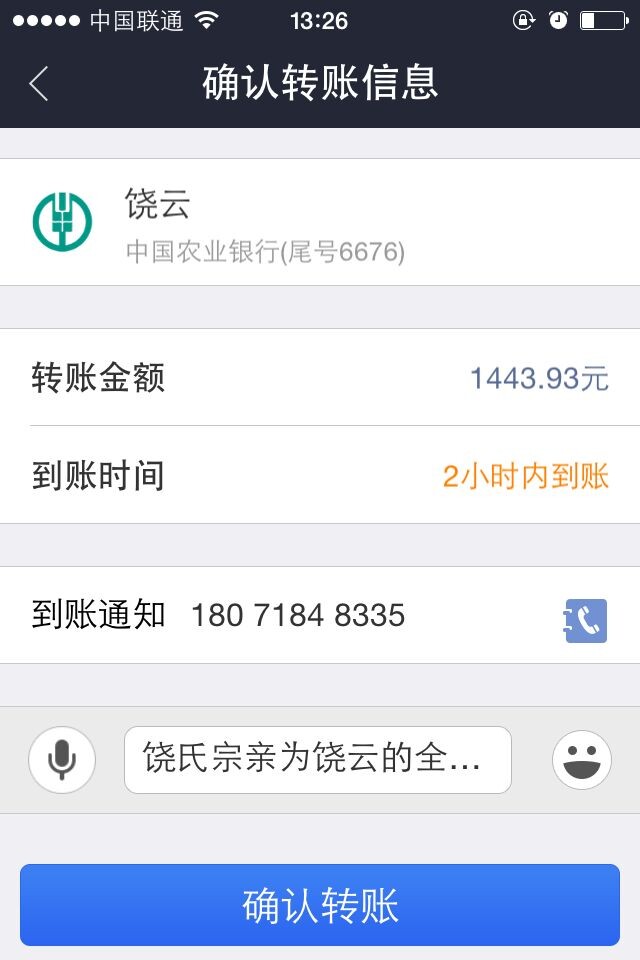This screenshot has height=960, width=640.
Task: Edit the transfer remark text field
Action: [x=317, y=760]
